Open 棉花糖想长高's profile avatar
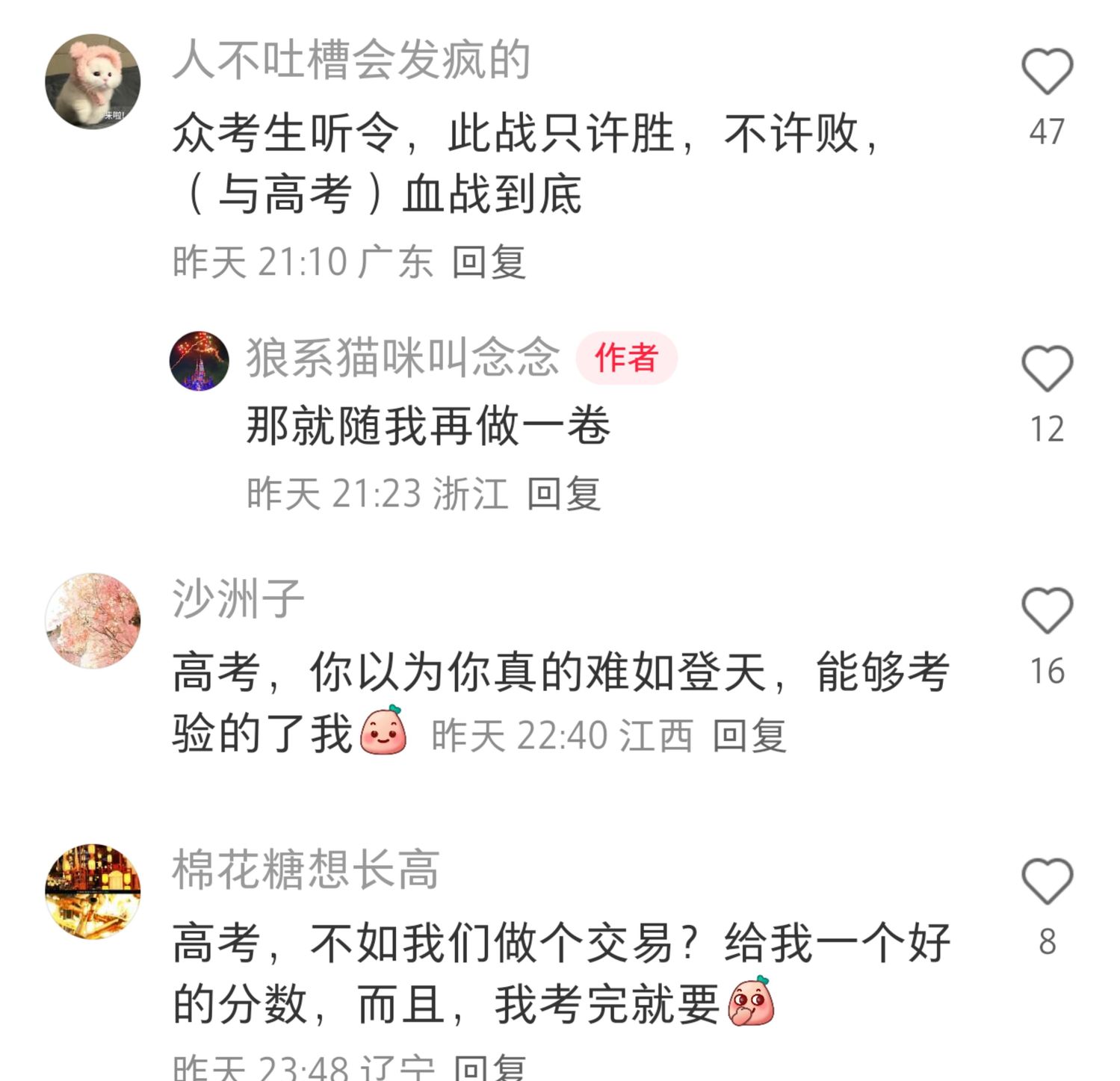The height and width of the screenshot is (1081, 1120). tap(93, 890)
